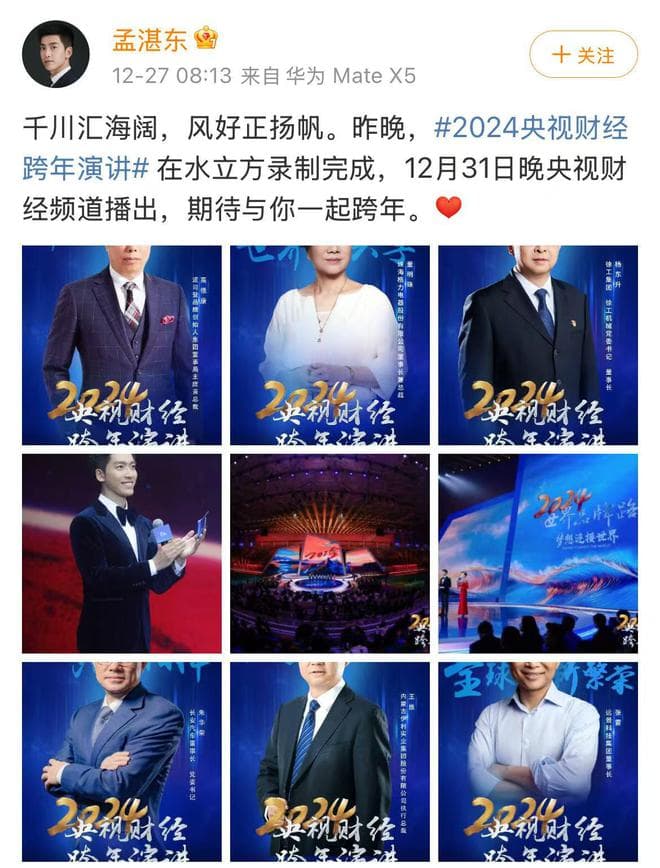Open the top-row photo of man in blue tie
Image resolution: width=660 pixels, height=868 pixels.
(538, 345)
